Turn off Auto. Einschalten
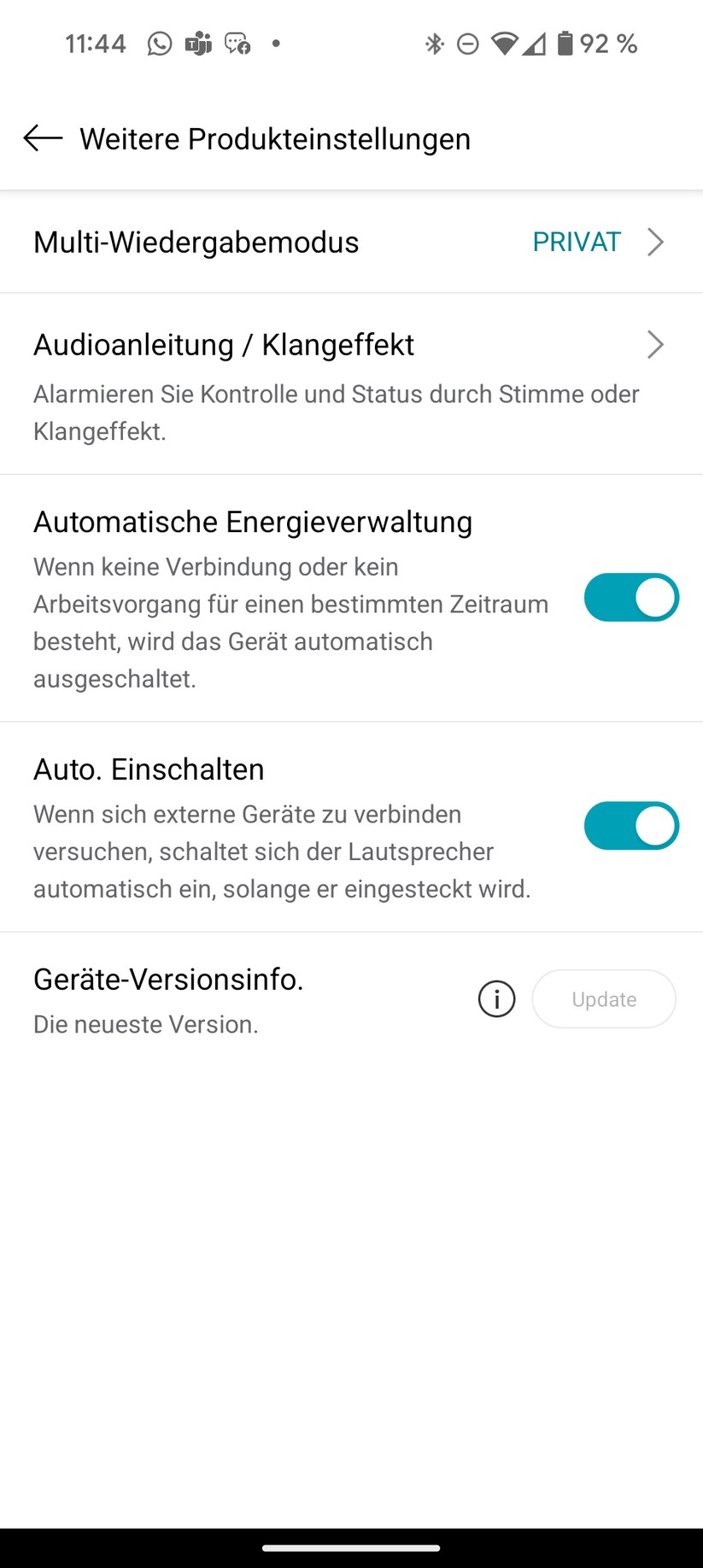Viewport: 703px width, 1568px height. tap(631, 826)
